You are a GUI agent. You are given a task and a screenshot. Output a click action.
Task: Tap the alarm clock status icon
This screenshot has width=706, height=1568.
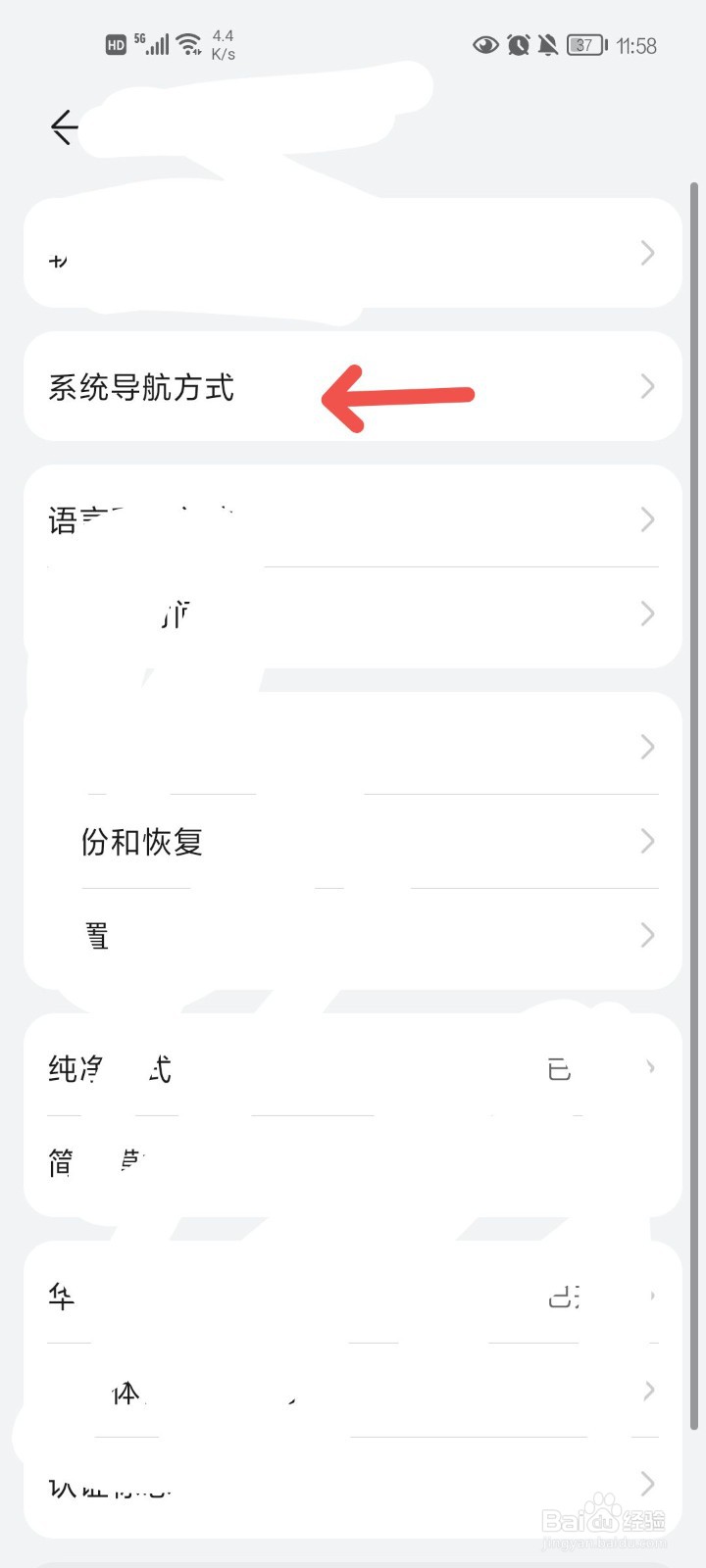(517, 44)
